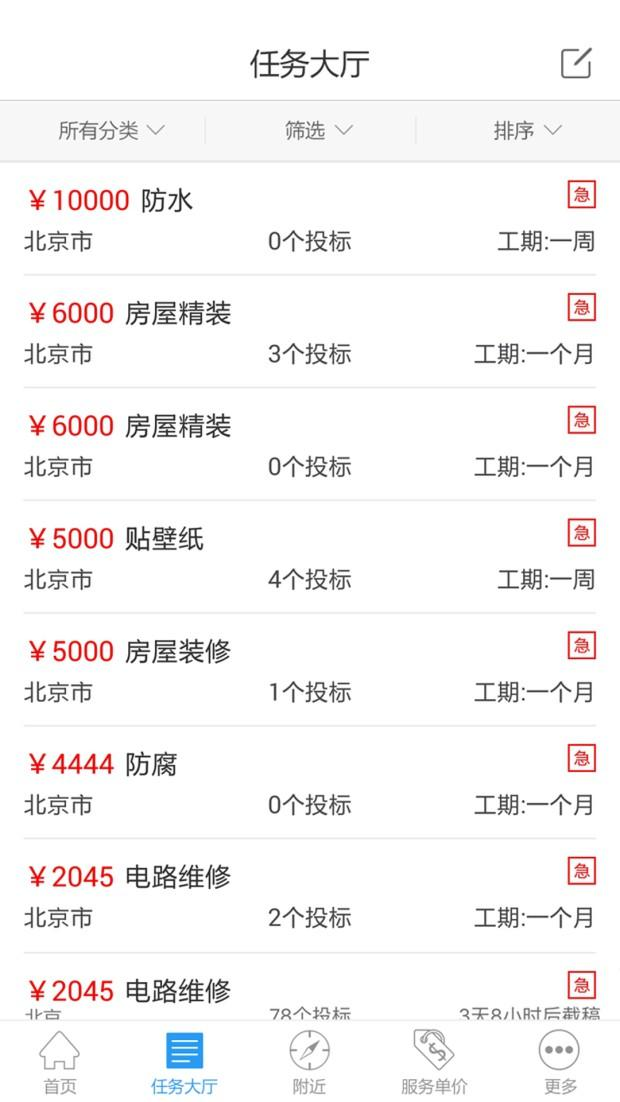Switch to the 更多 tab

(x=560, y=1063)
